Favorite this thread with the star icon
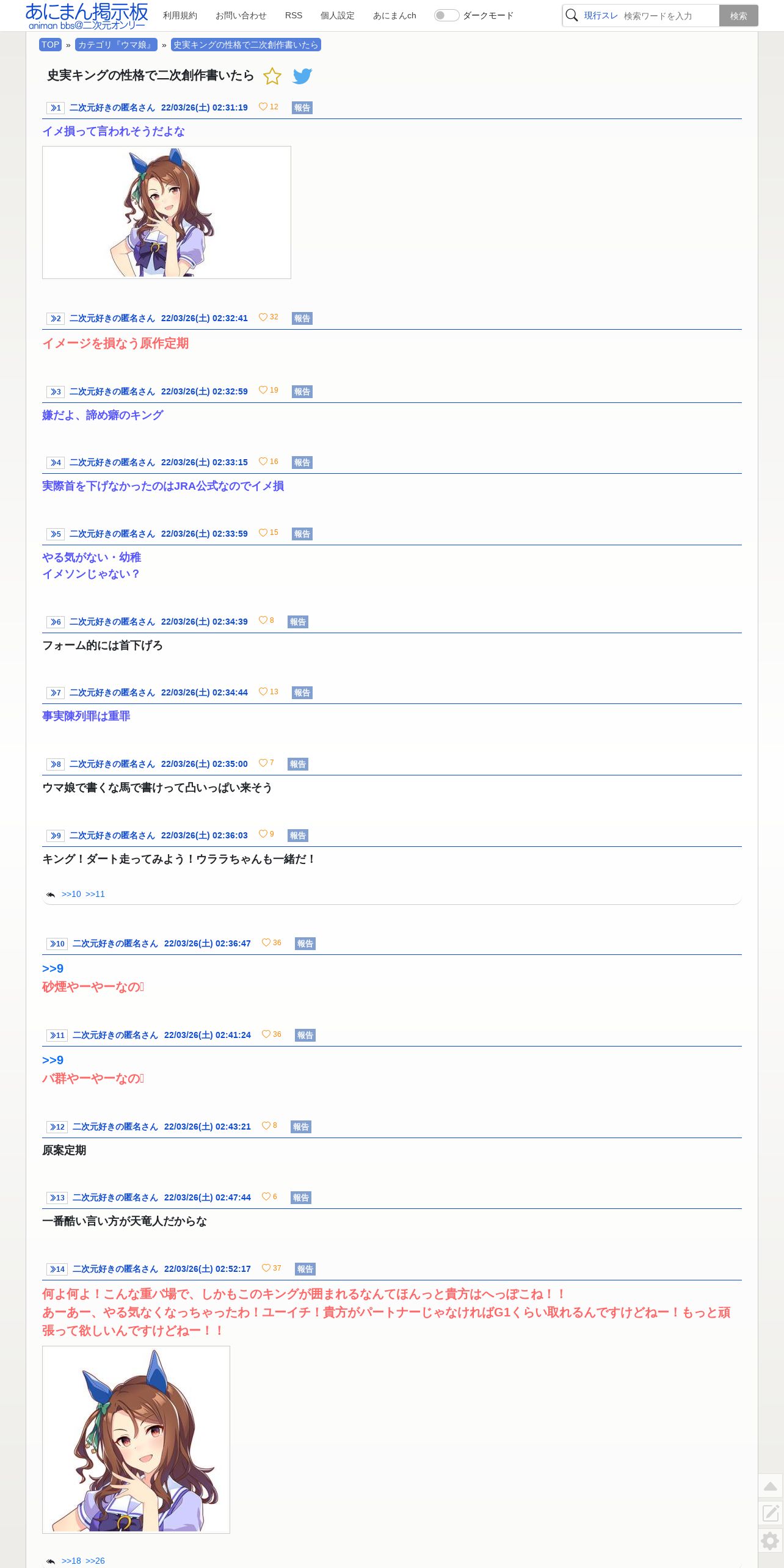 point(272,76)
